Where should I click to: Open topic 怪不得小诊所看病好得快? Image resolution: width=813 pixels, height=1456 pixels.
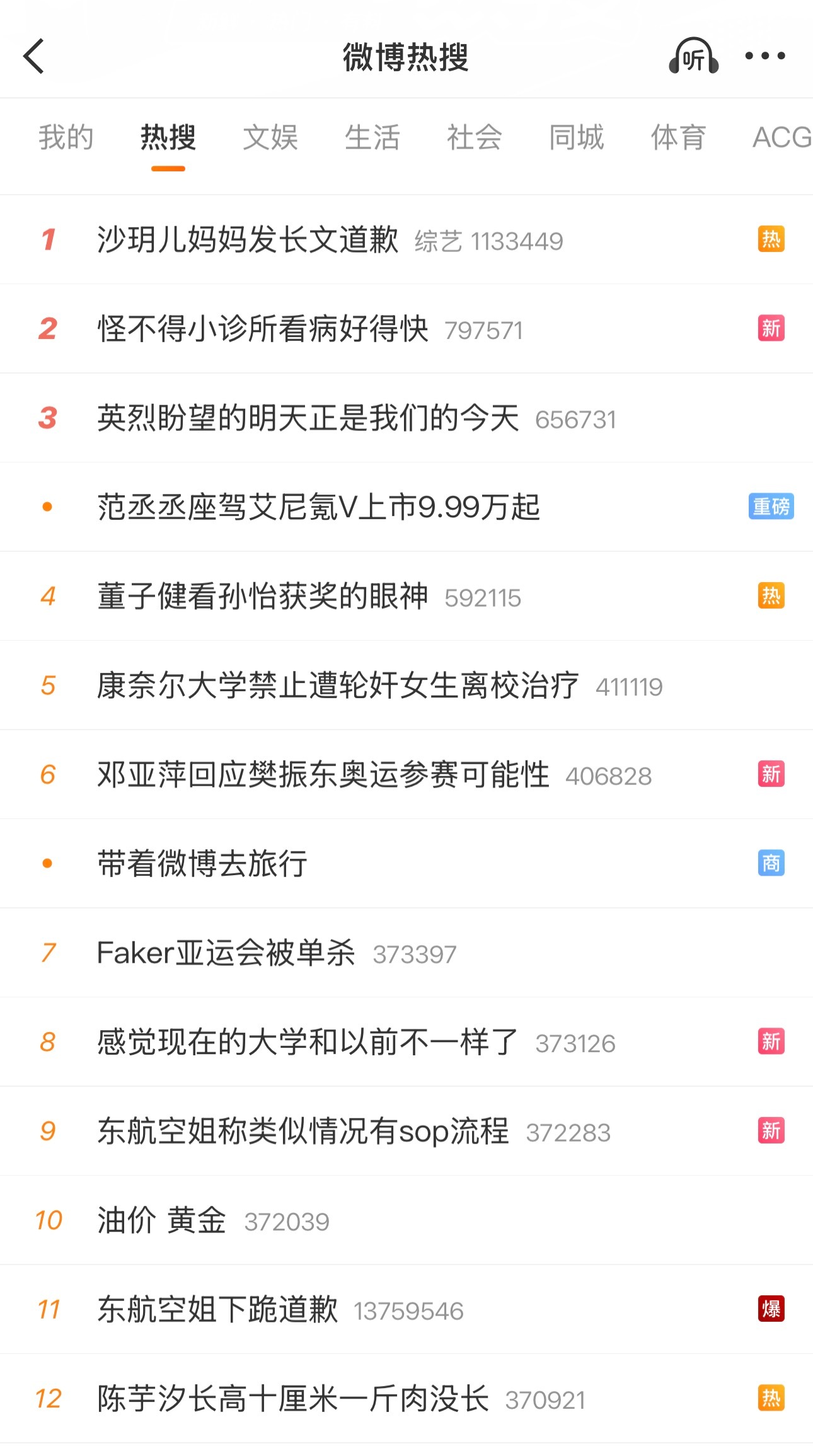[407, 329]
